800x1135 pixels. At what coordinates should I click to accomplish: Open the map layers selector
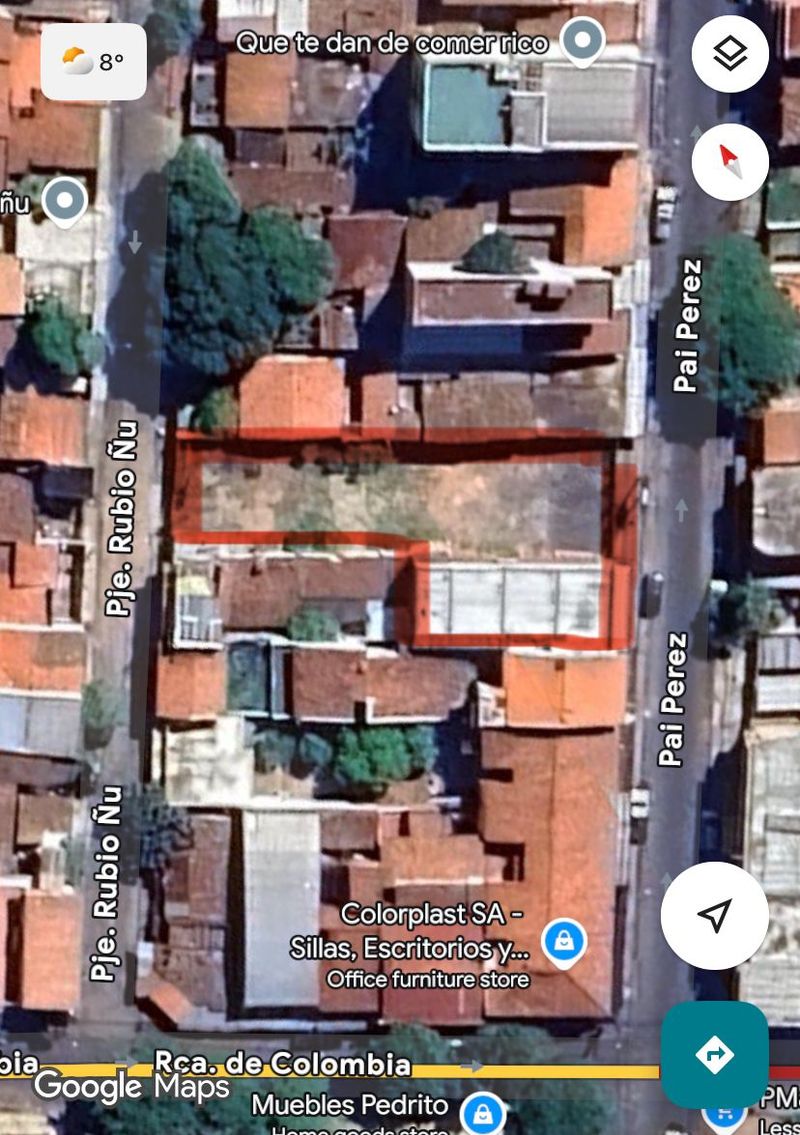(x=730, y=54)
